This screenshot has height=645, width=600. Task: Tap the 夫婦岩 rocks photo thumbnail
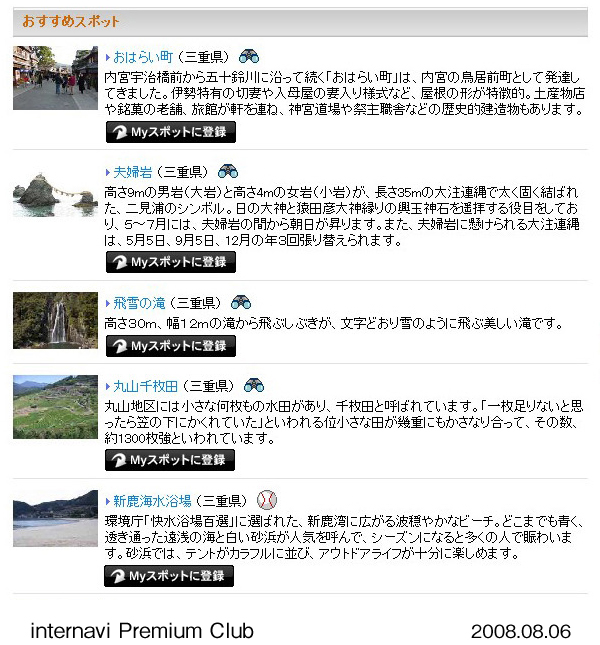[55, 194]
